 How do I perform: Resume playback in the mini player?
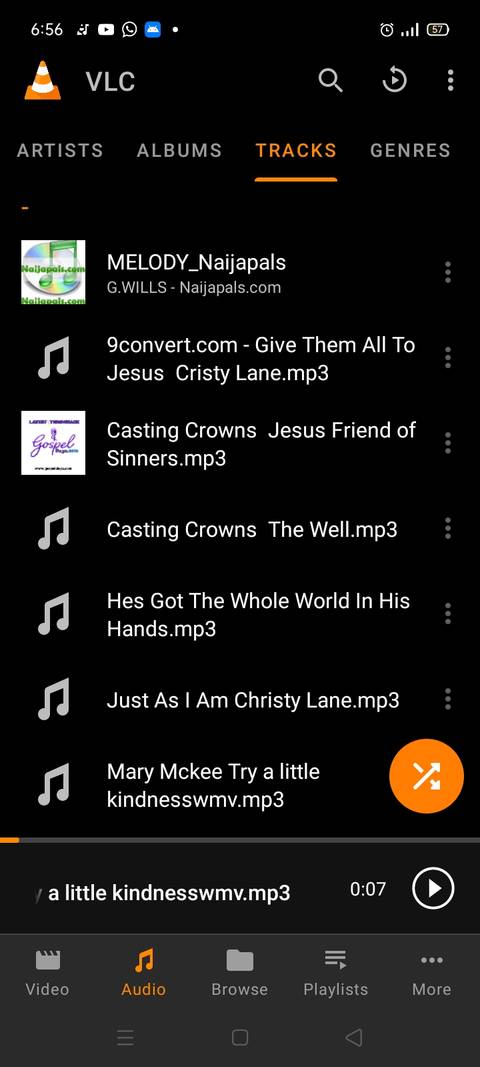(432, 888)
